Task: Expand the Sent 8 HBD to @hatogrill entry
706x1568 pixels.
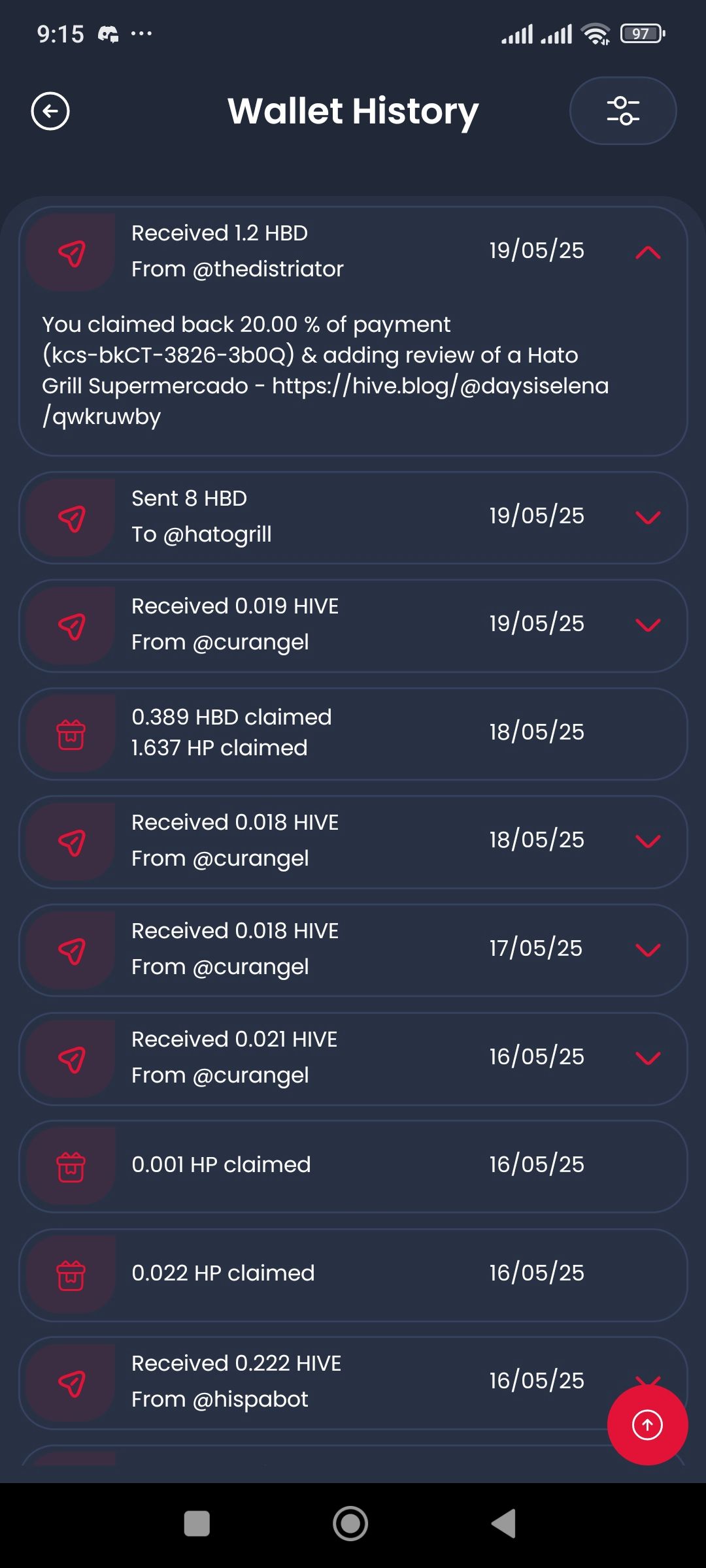Action: coord(648,517)
